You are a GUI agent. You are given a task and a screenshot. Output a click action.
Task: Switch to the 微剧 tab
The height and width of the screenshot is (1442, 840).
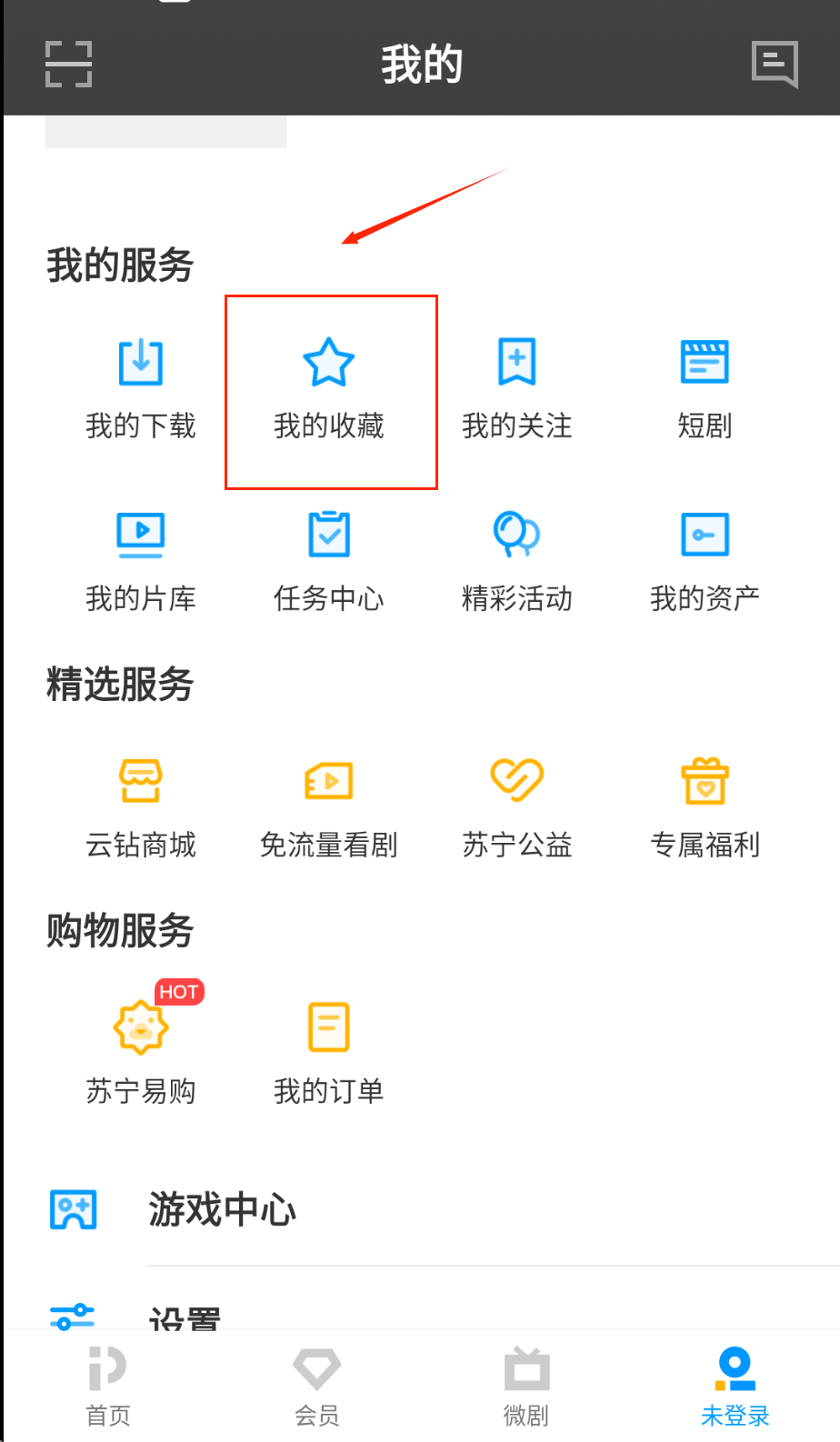(x=526, y=1387)
